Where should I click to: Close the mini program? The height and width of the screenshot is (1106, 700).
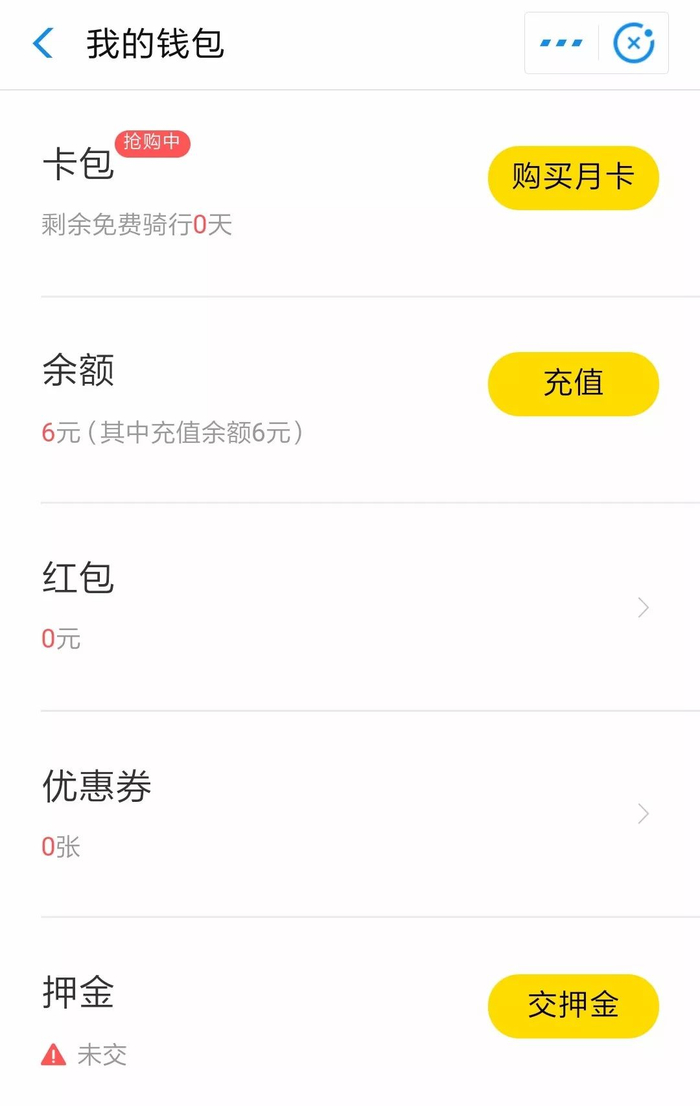point(633,43)
